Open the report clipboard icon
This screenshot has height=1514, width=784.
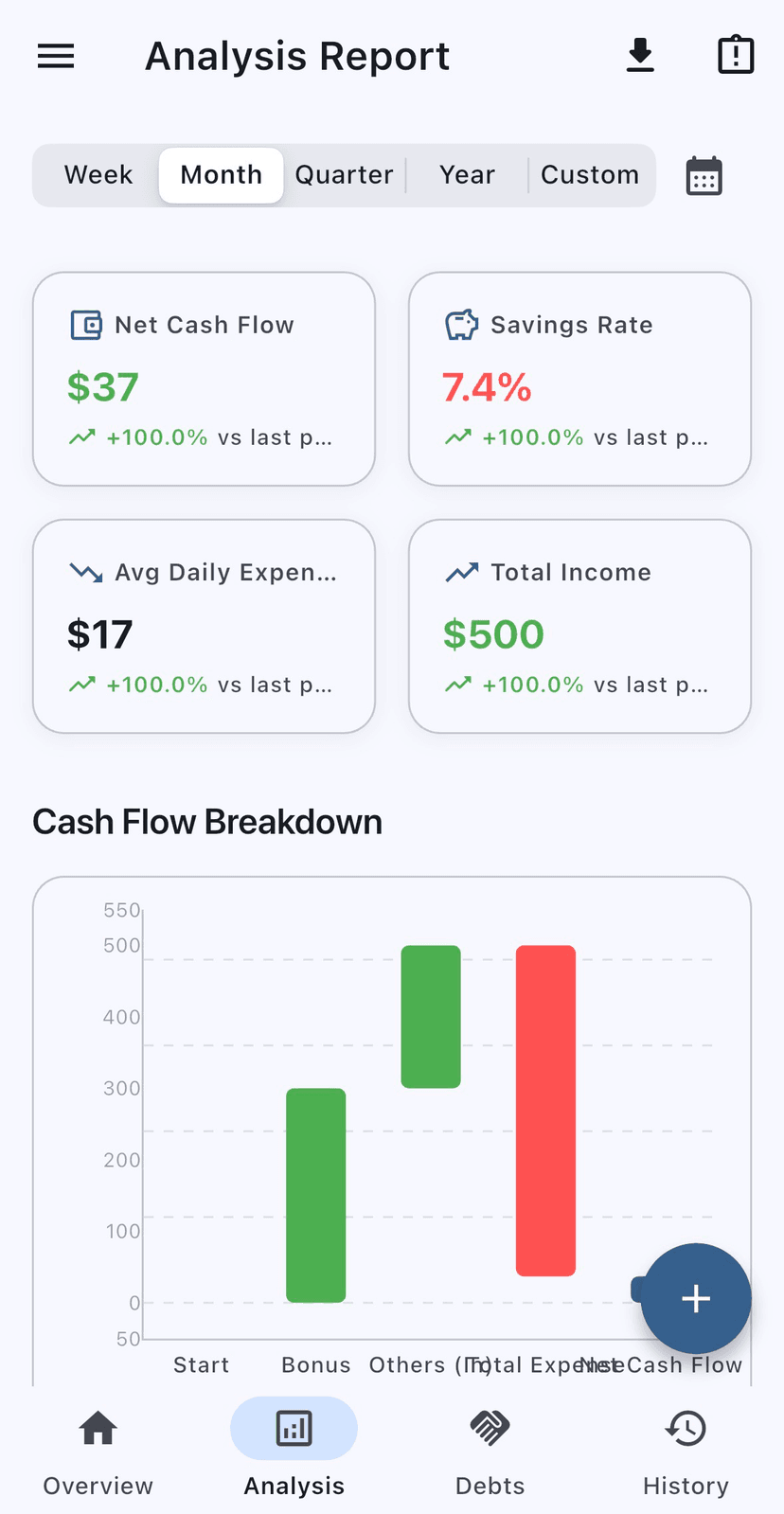coord(735,55)
